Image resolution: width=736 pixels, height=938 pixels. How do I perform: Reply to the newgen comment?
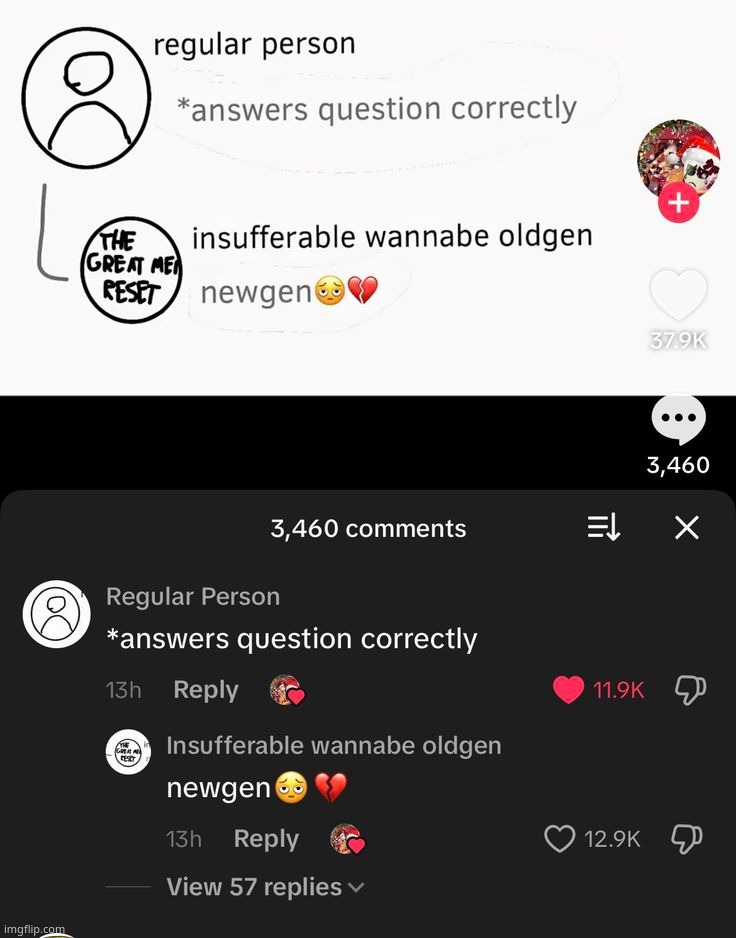[x=265, y=839]
